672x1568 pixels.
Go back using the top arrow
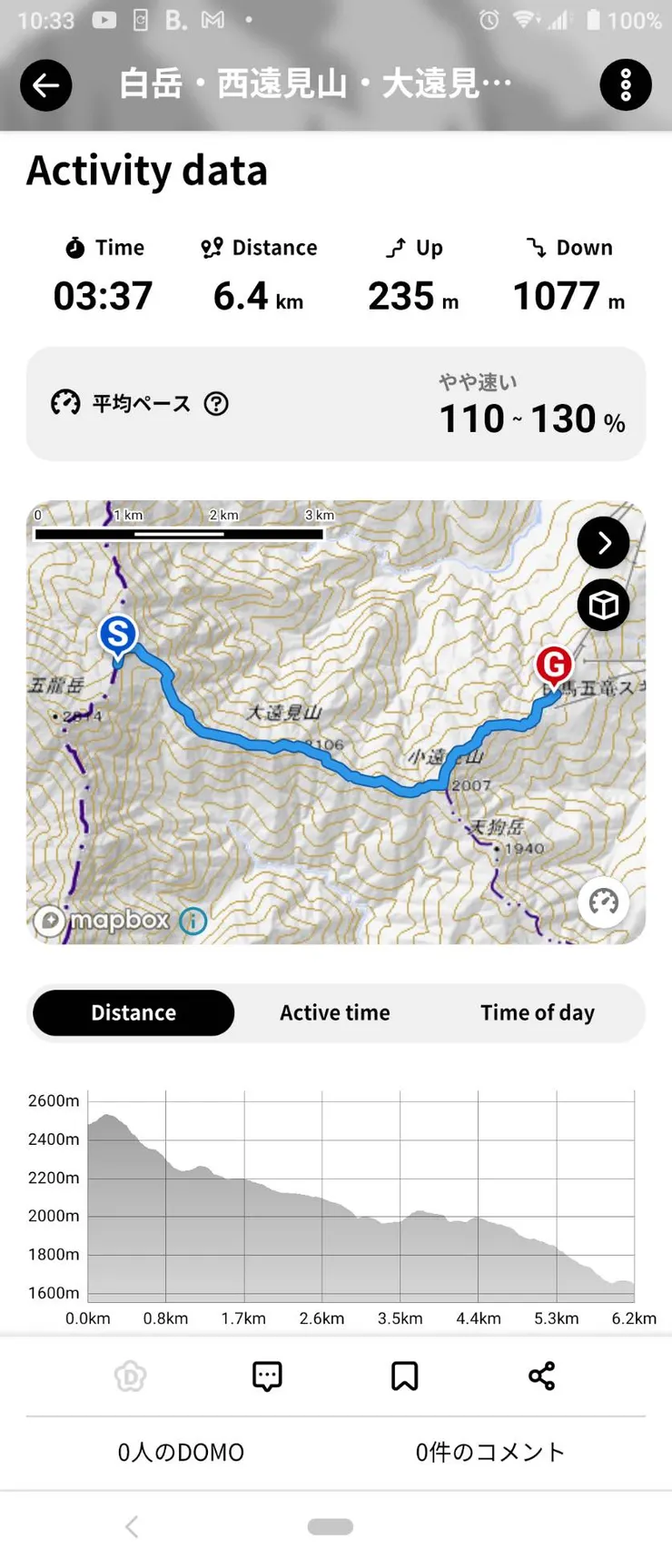pos(46,85)
